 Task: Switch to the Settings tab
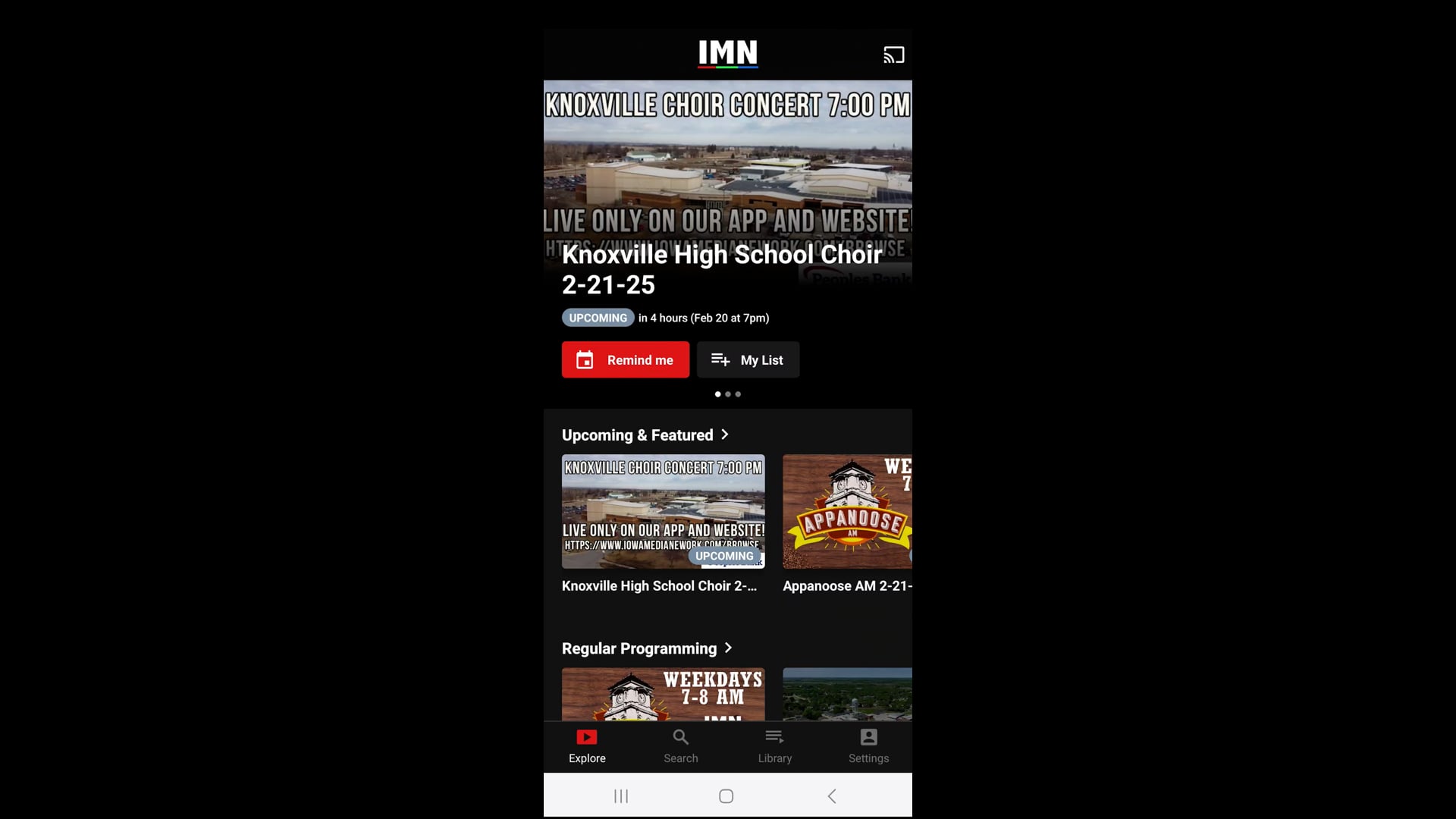pos(868,745)
